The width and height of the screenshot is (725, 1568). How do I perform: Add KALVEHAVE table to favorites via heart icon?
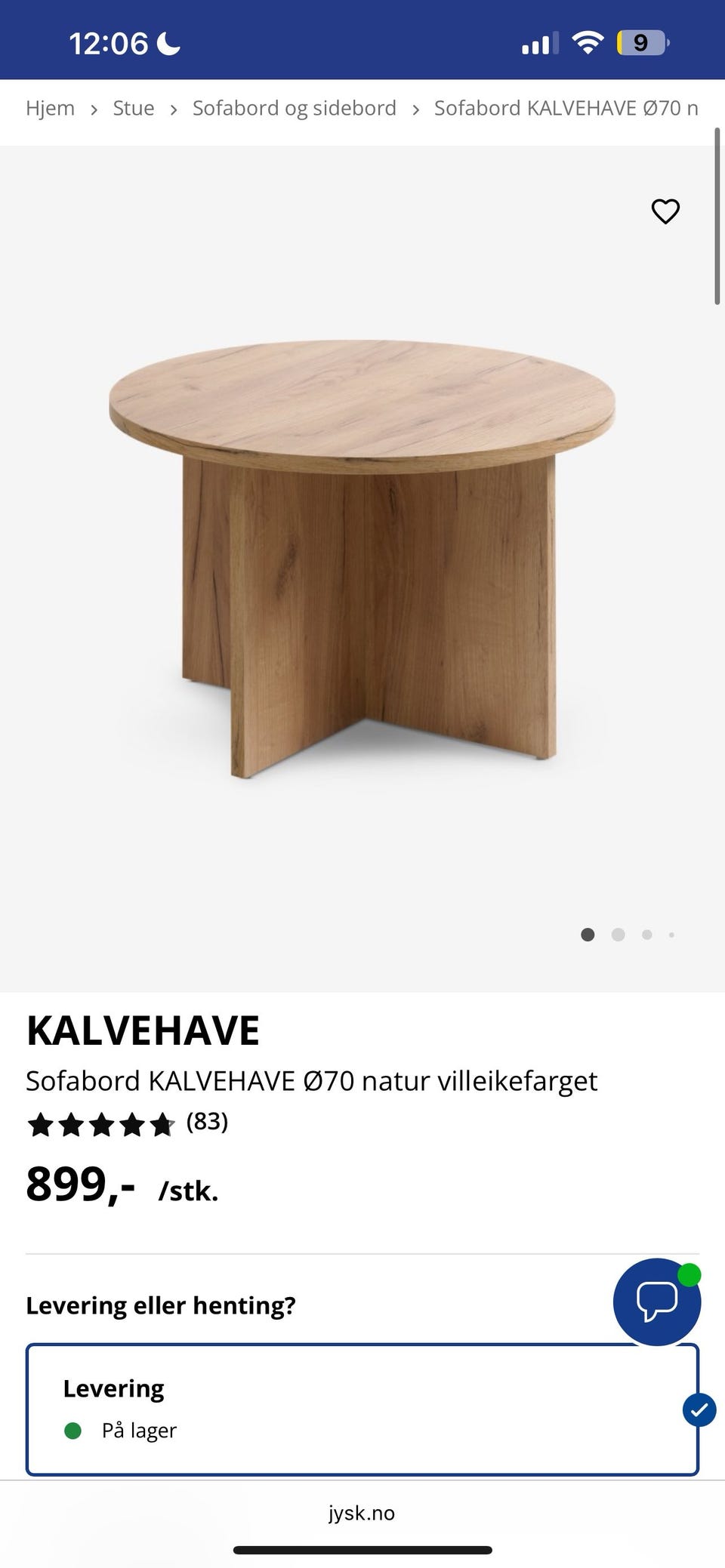665,212
